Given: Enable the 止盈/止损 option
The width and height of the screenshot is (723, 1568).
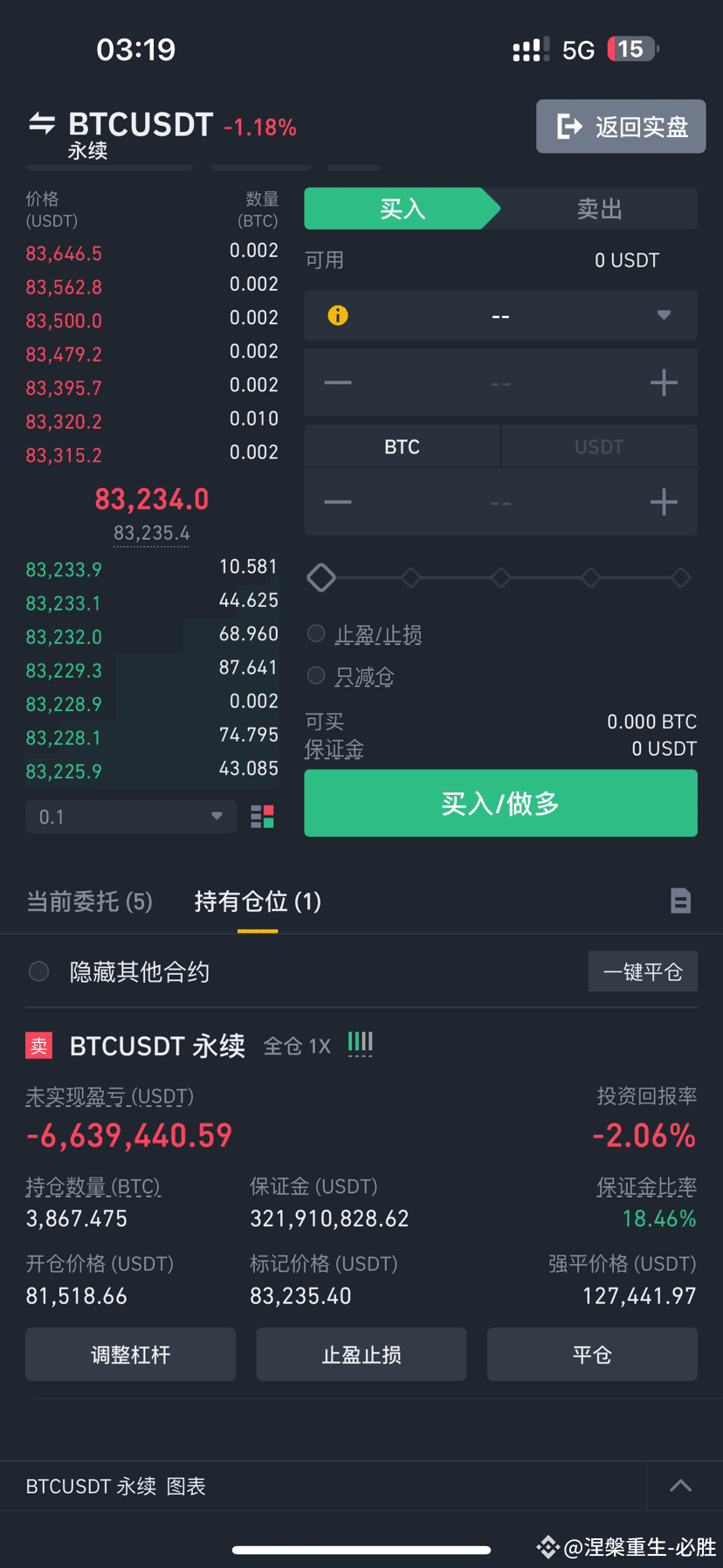Looking at the screenshot, I should [x=315, y=632].
